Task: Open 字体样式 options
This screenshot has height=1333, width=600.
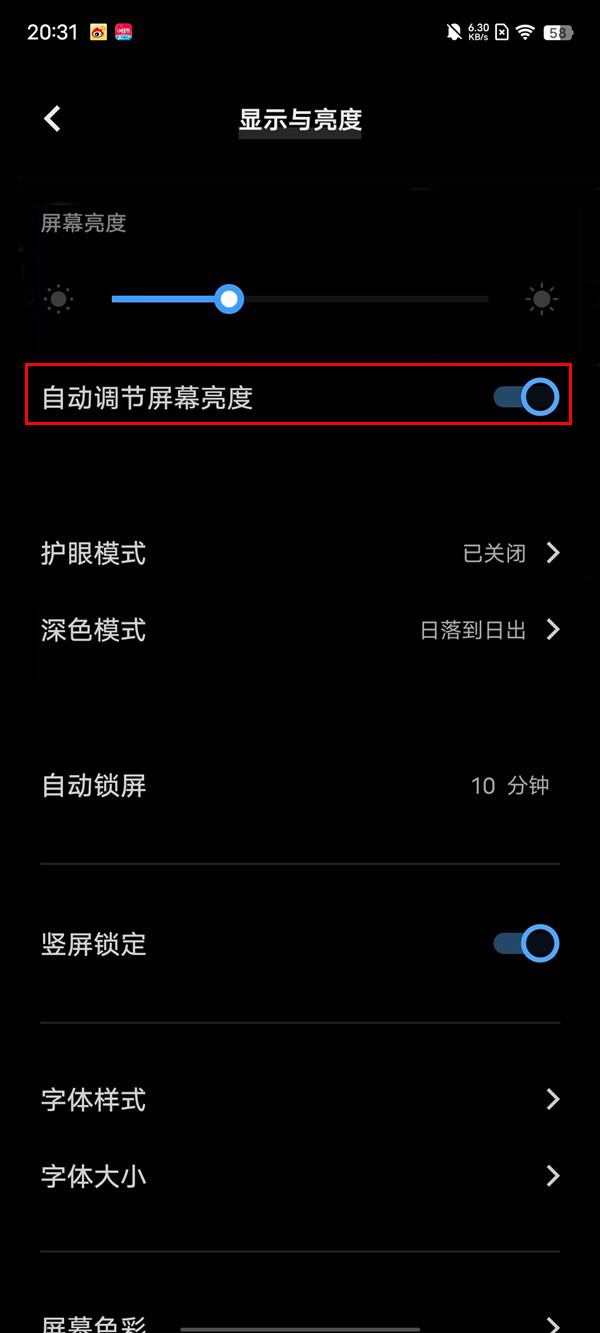Action: coord(300,1099)
